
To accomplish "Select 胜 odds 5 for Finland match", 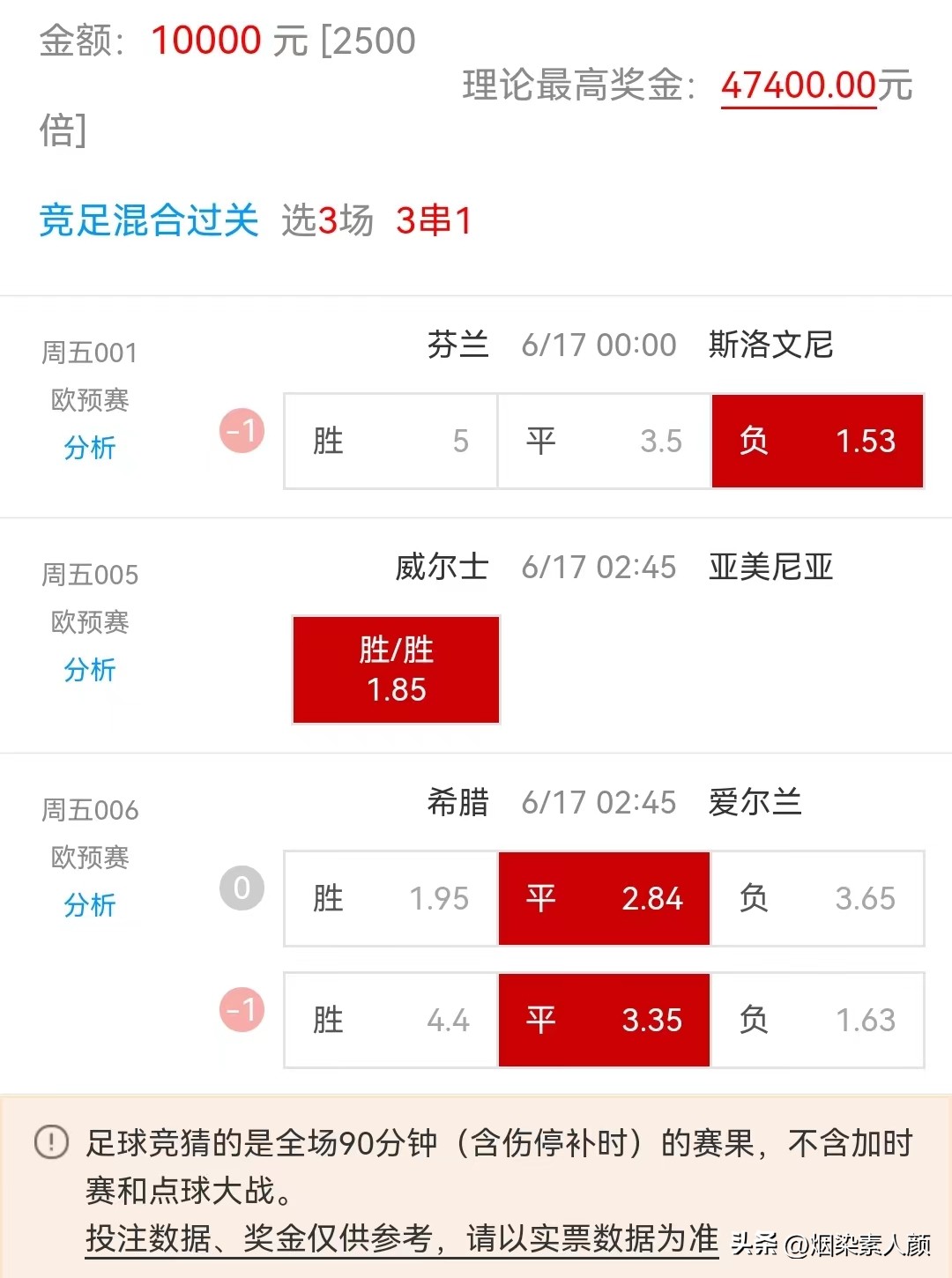I will (389, 441).
